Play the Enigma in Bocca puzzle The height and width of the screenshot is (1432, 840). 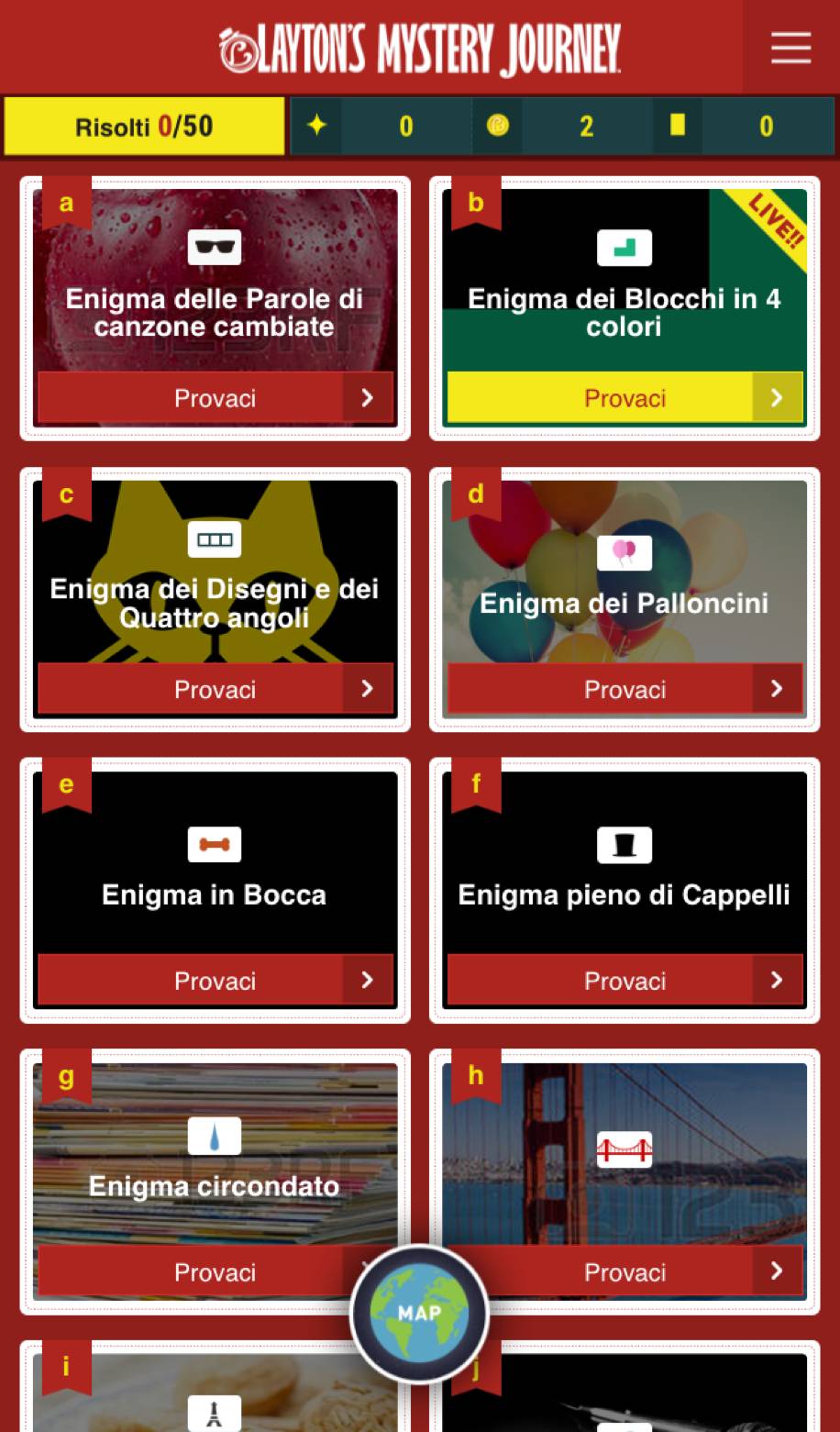[216, 981]
